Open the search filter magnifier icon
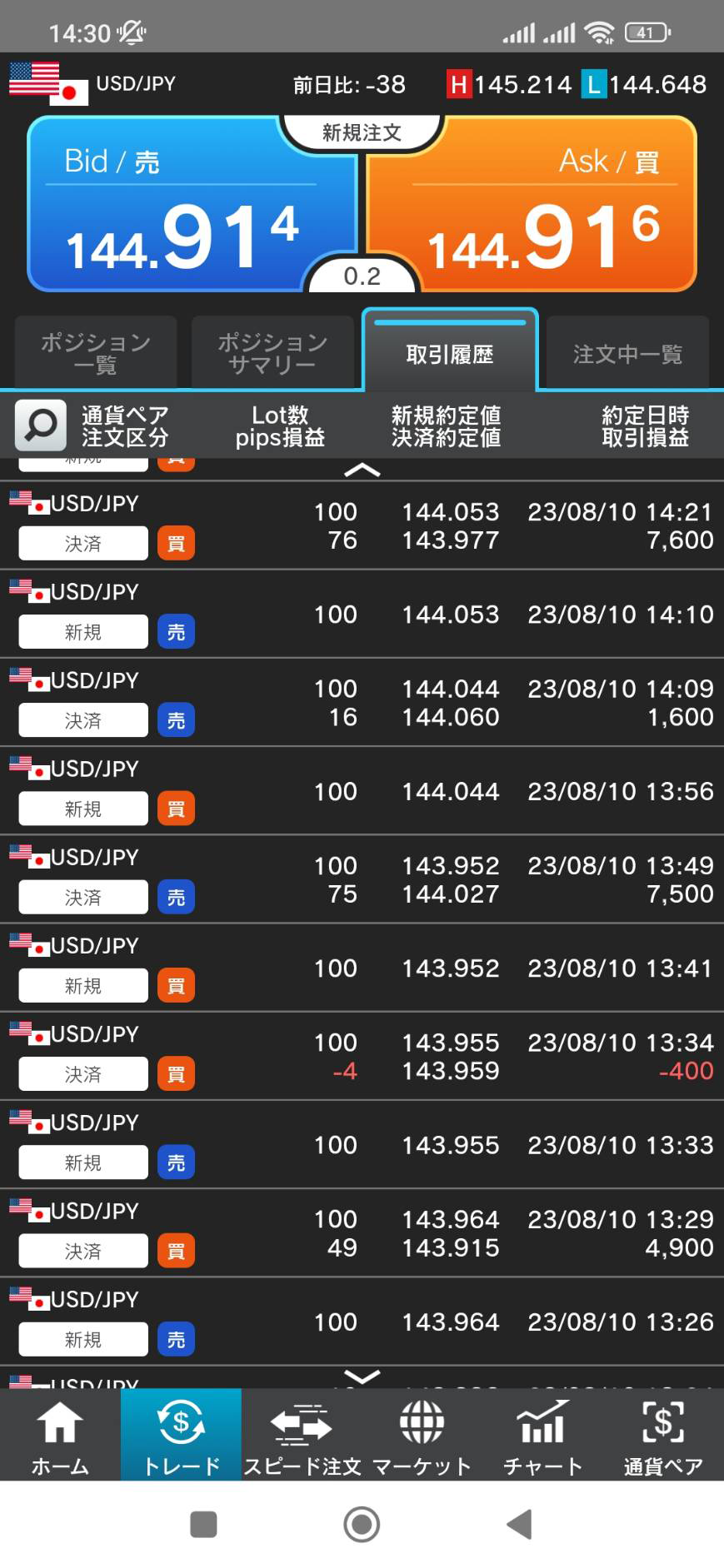This screenshot has height=1568, width=724. point(40,426)
